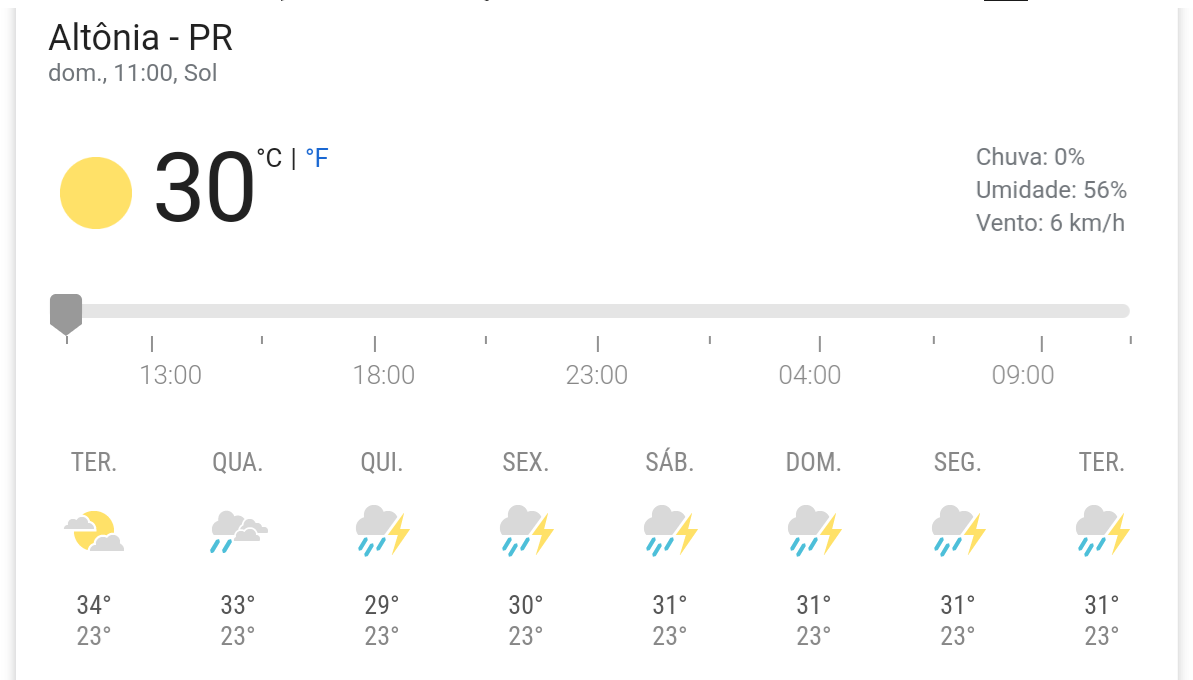The image size is (1193, 680).
Task: Switch temperature units to °F
Action: (317, 158)
